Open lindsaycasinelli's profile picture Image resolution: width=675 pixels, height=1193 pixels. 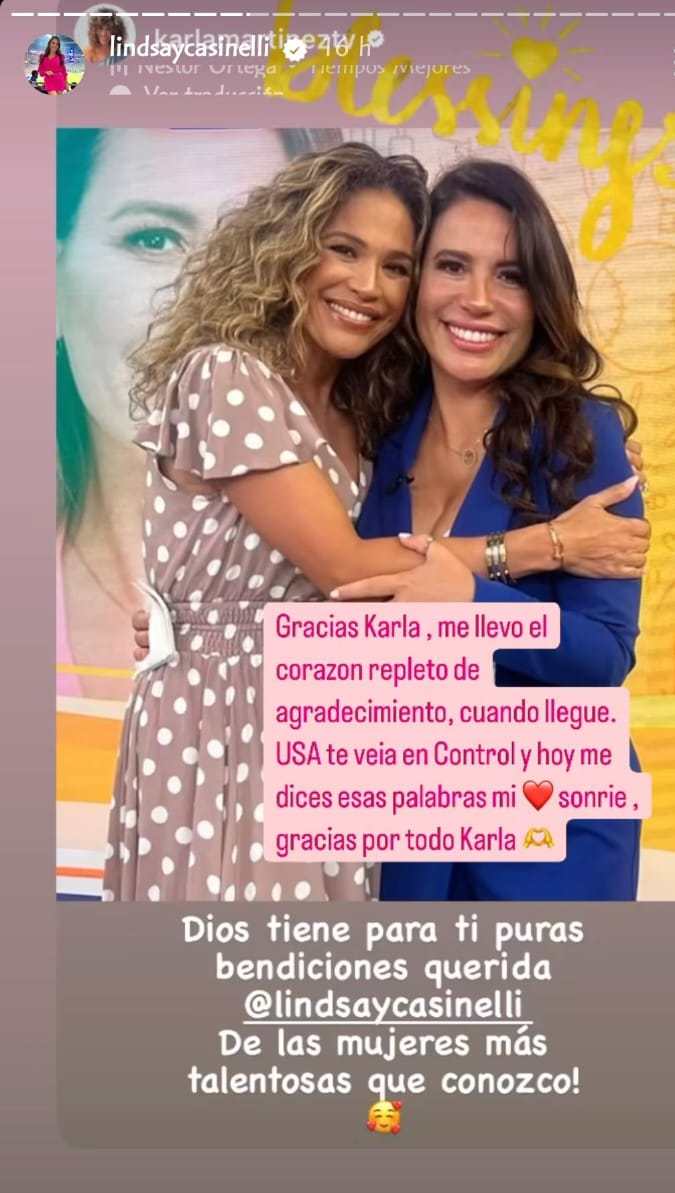(54, 64)
